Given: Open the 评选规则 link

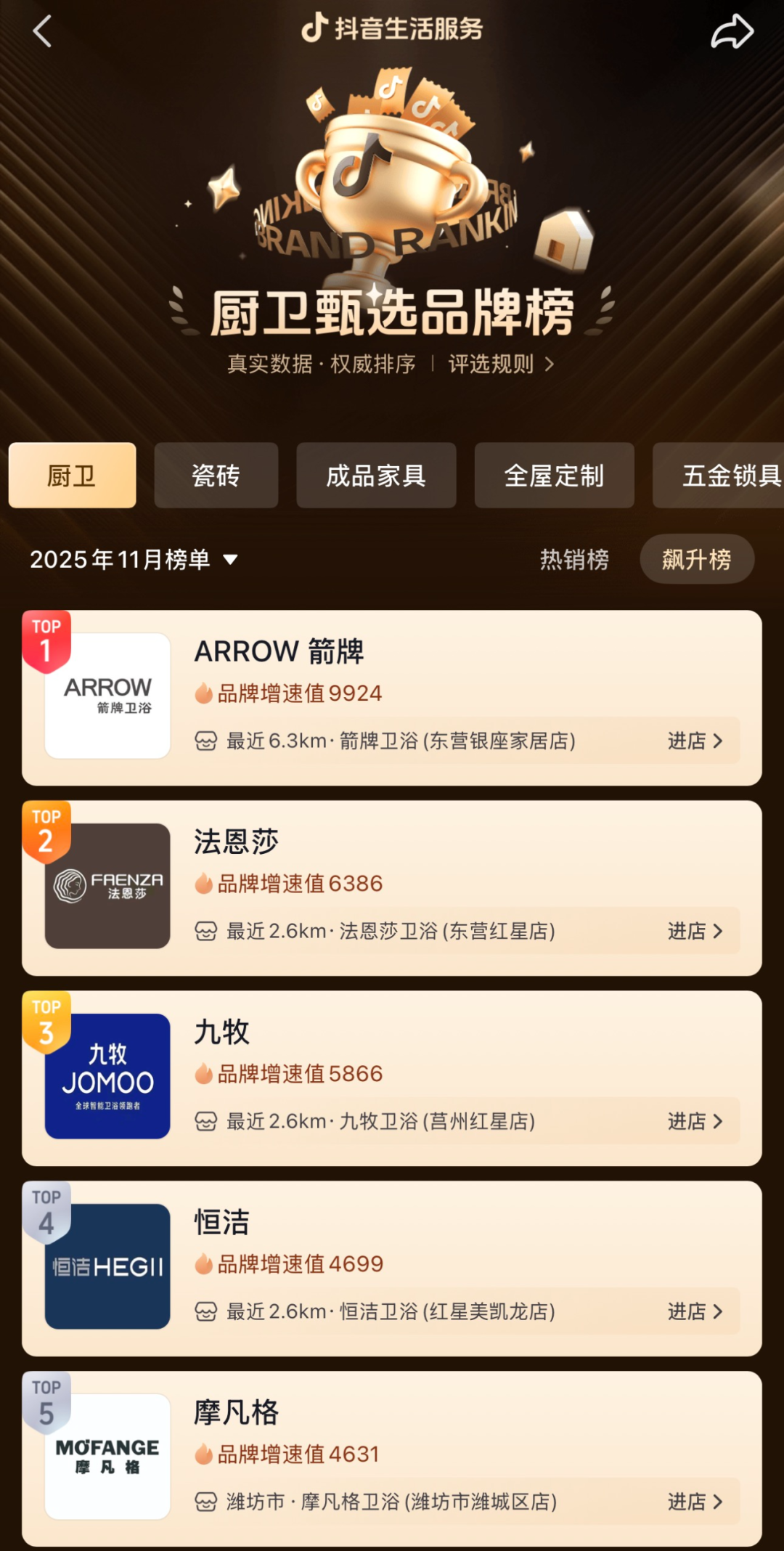Looking at the screenshot, I should click(x=501, y=364).
